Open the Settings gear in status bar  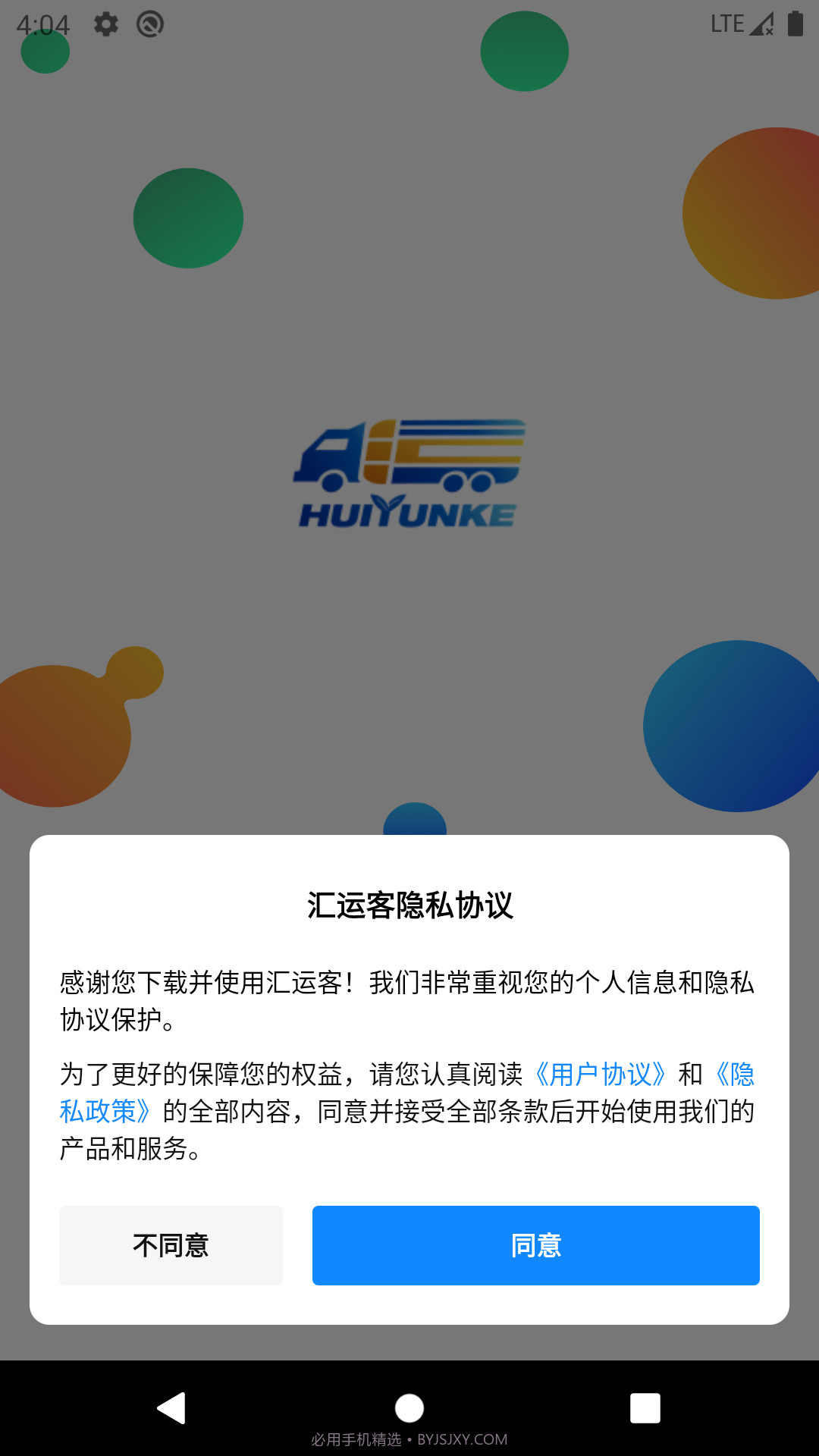click(x=105, y=24)
